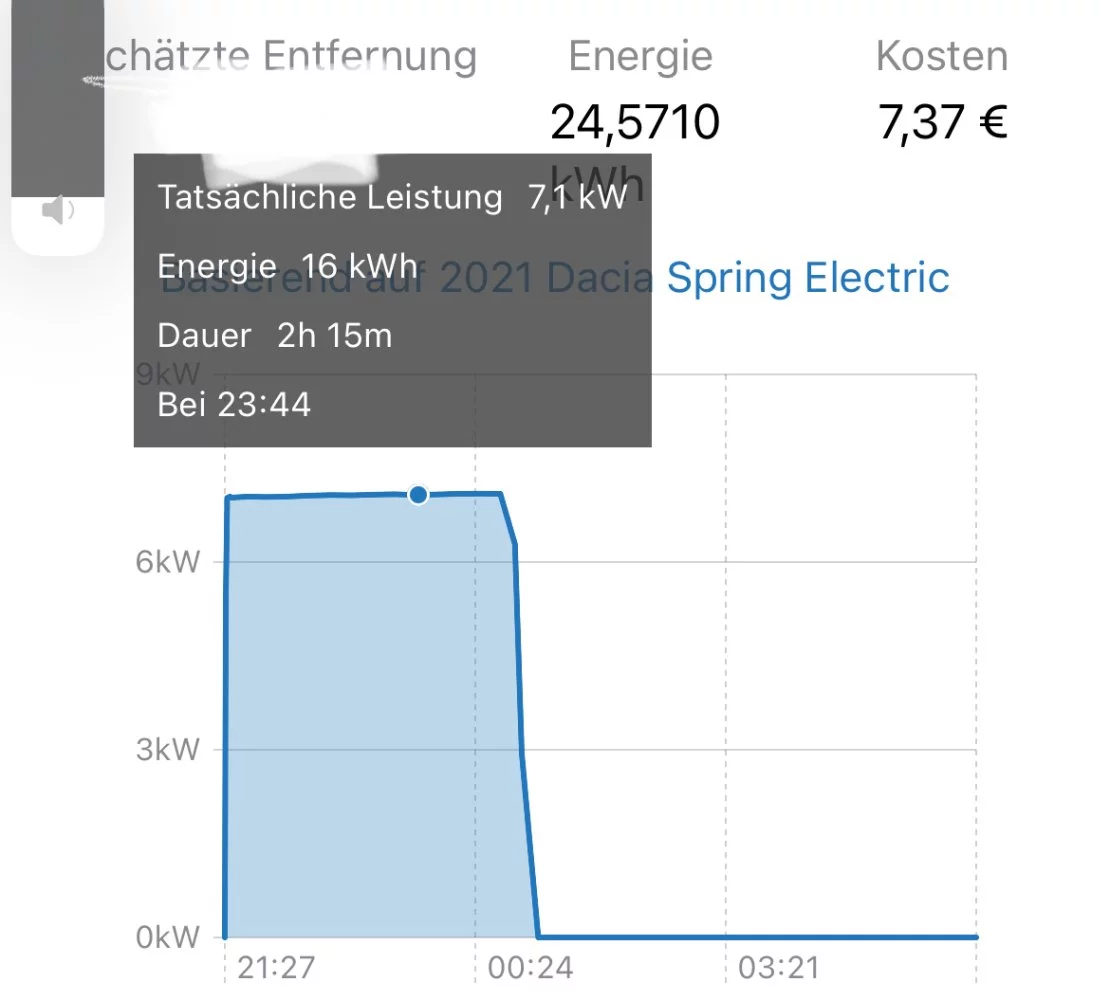Open the 2021 Dacia Spring Electric link
Screen dimensions: 1110x1000
click(x=805, y=277)
